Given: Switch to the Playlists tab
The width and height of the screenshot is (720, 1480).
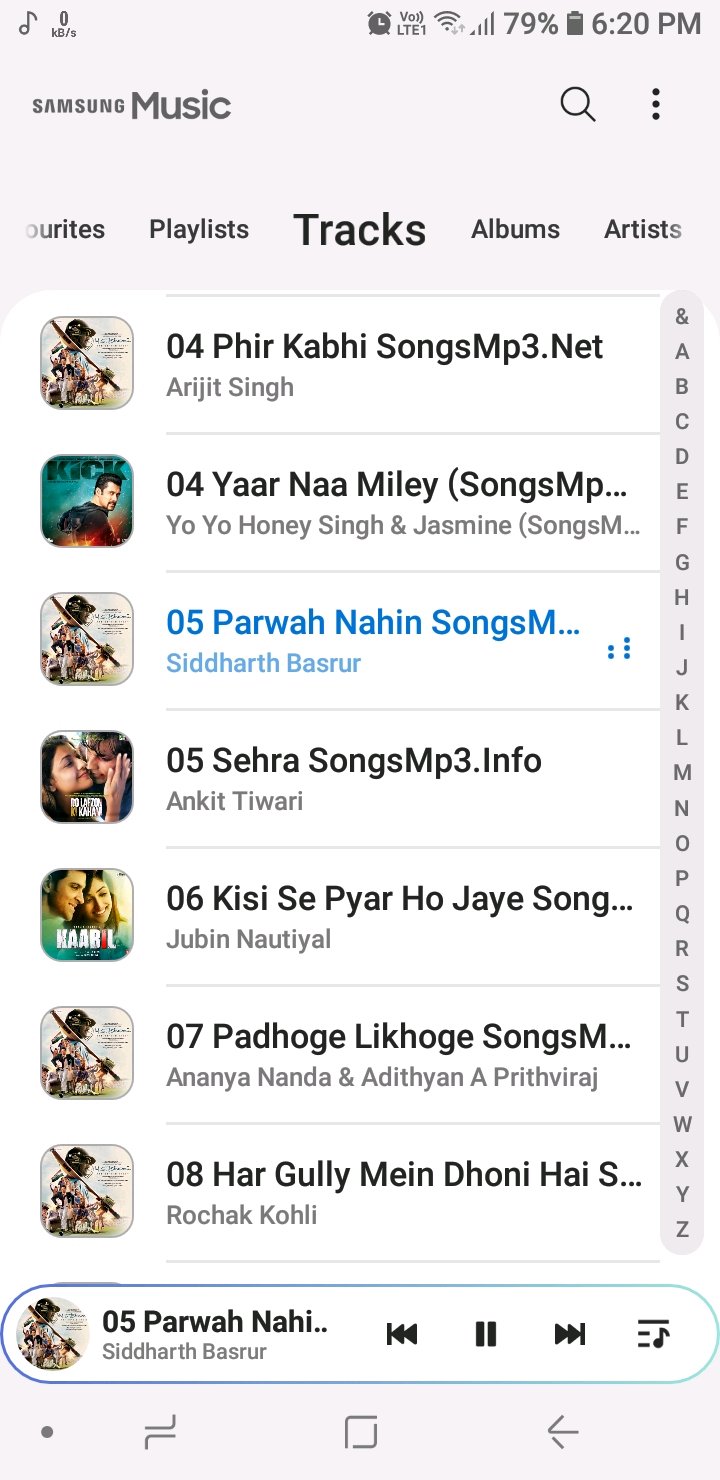Looking at the screenshot, I should 199,229.
